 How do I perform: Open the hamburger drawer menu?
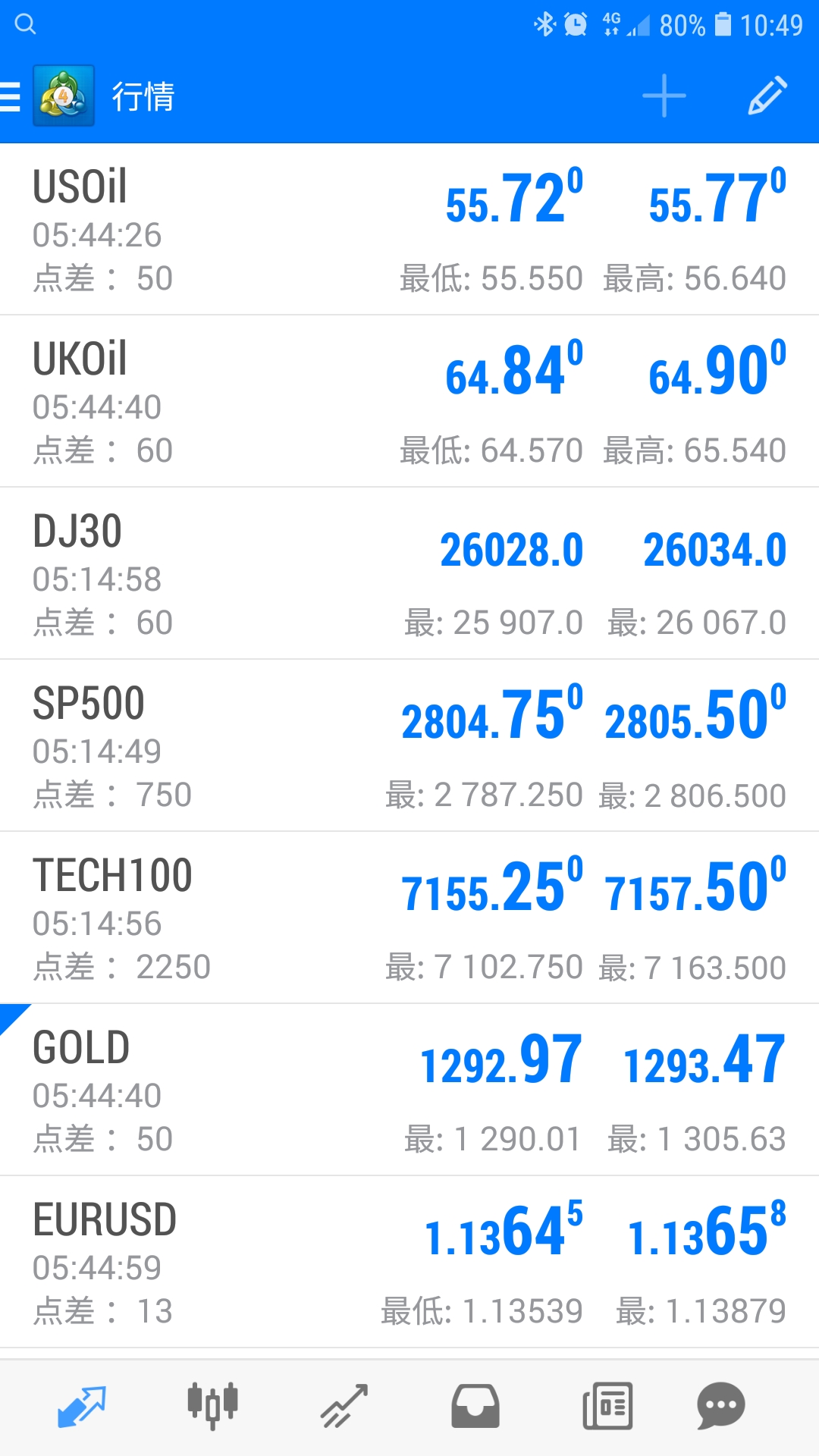[x=11, y=96]
